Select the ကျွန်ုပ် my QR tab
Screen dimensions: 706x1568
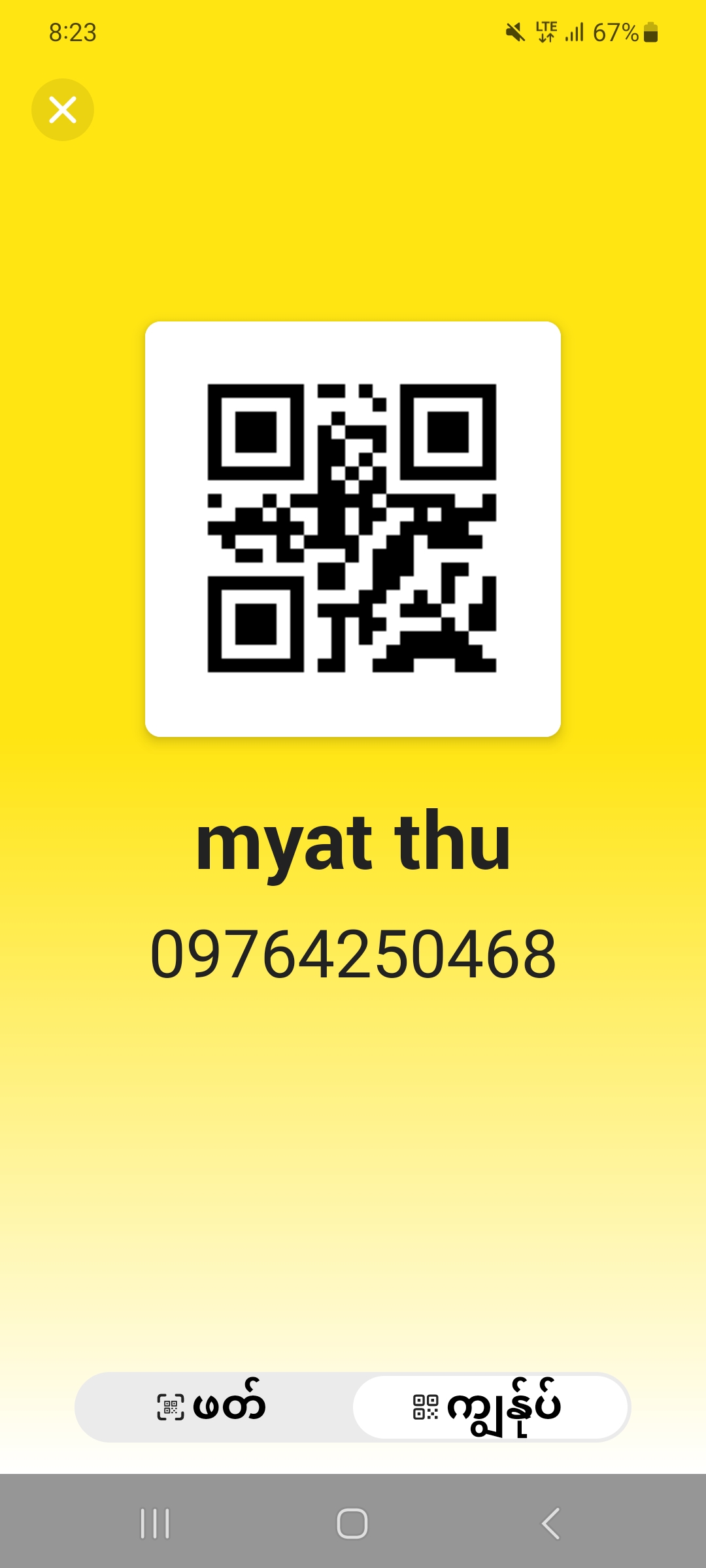click(490, 1407)
